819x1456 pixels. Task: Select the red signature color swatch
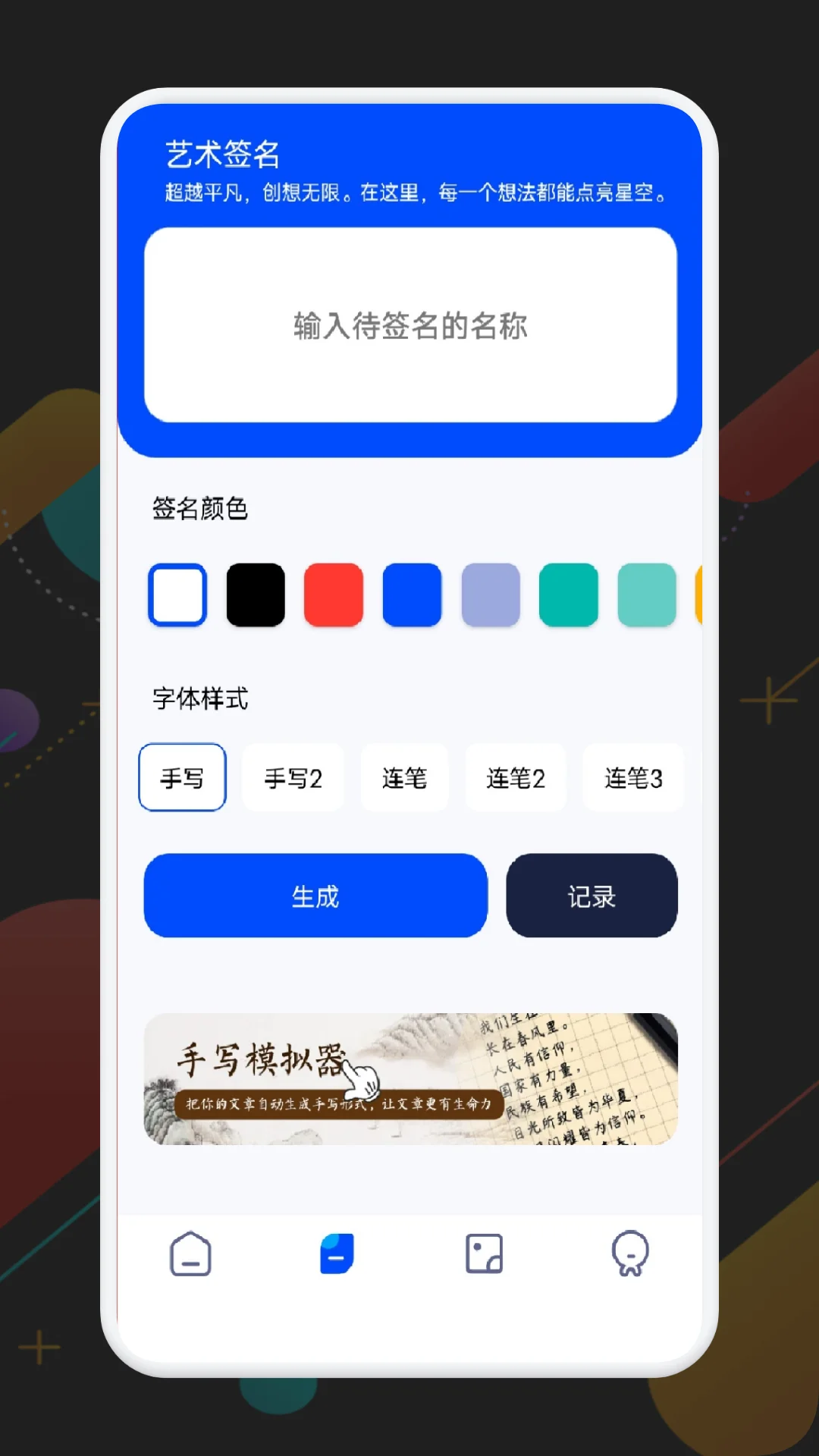click(334, 595)
